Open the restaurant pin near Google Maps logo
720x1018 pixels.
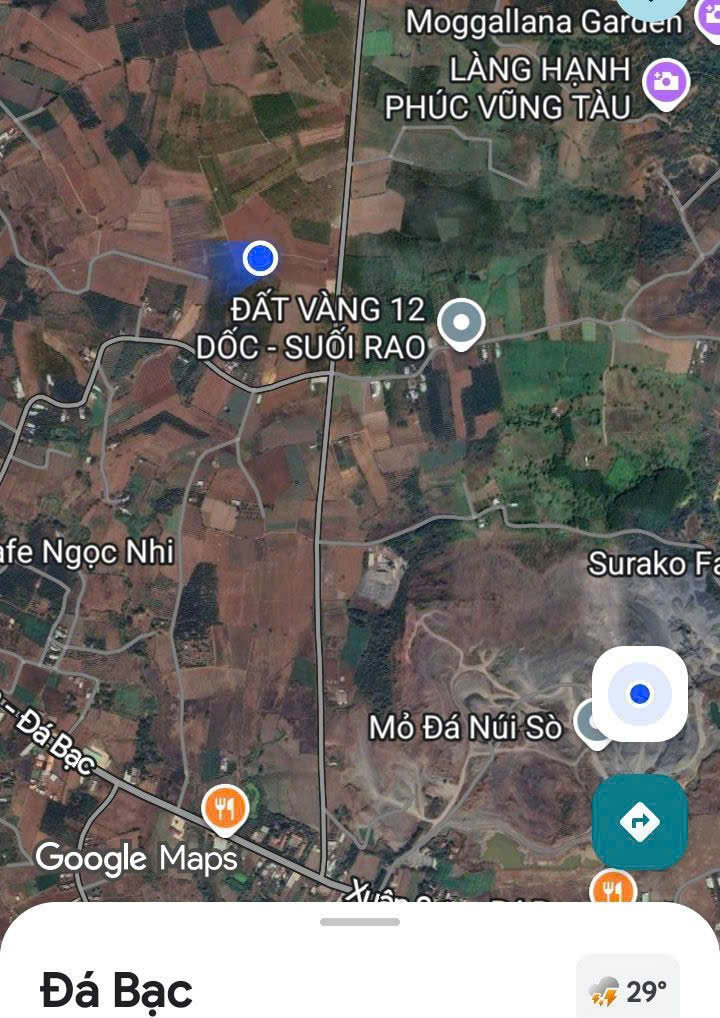pos(225,808)
